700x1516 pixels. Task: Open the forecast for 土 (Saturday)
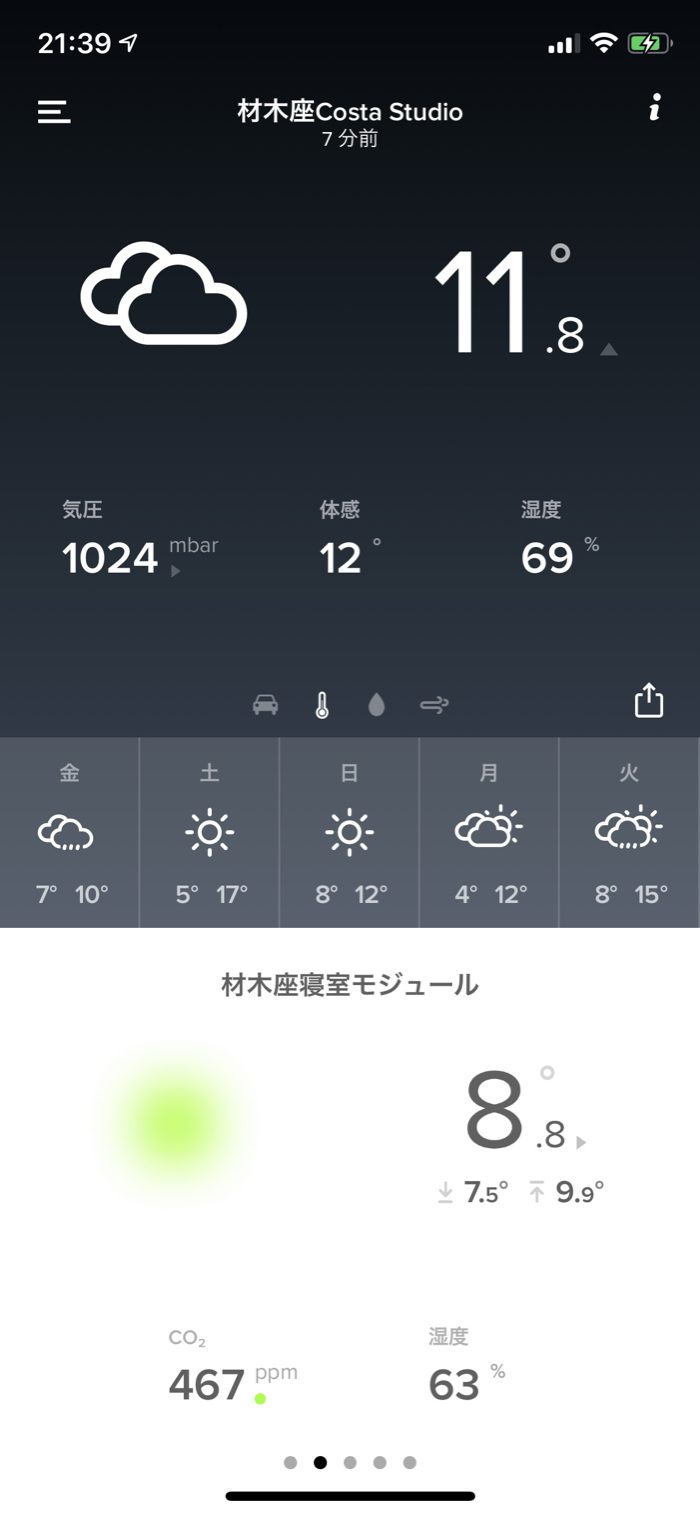click(209, 832)
